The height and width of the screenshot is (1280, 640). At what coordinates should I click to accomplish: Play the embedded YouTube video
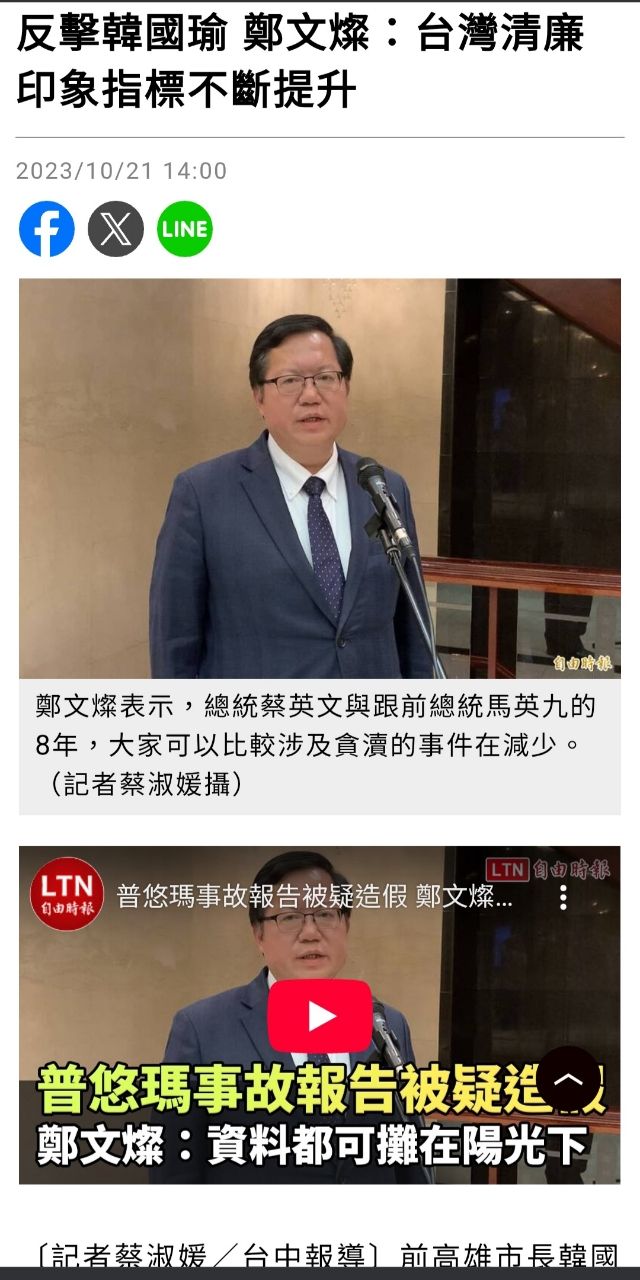320,1016
